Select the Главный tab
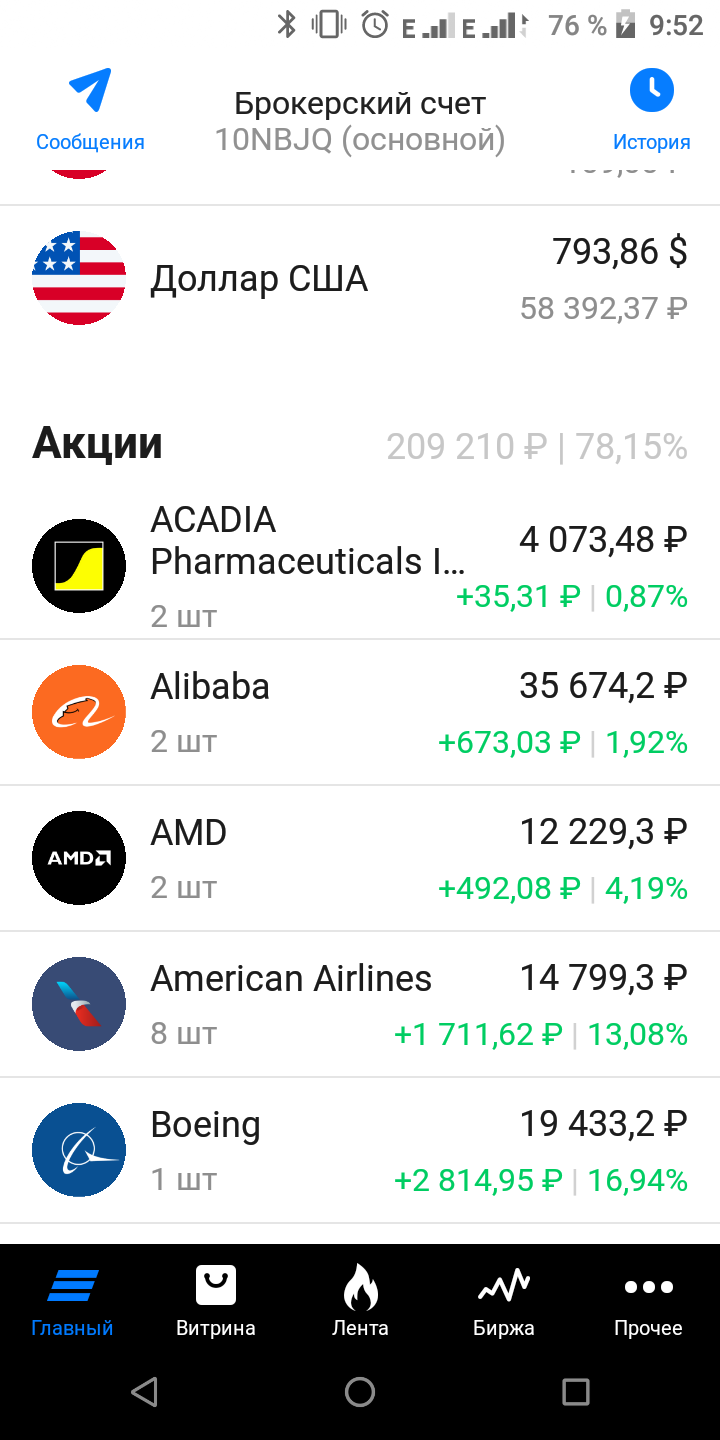 (72, 1301)
